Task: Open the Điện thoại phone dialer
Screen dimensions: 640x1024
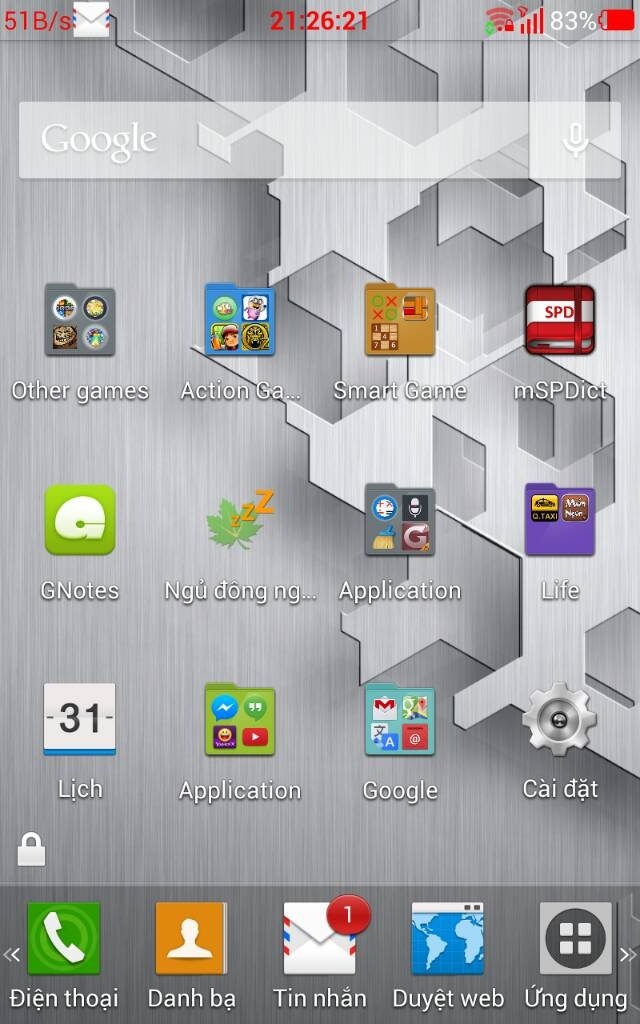Action: click(x=64, y=940)
